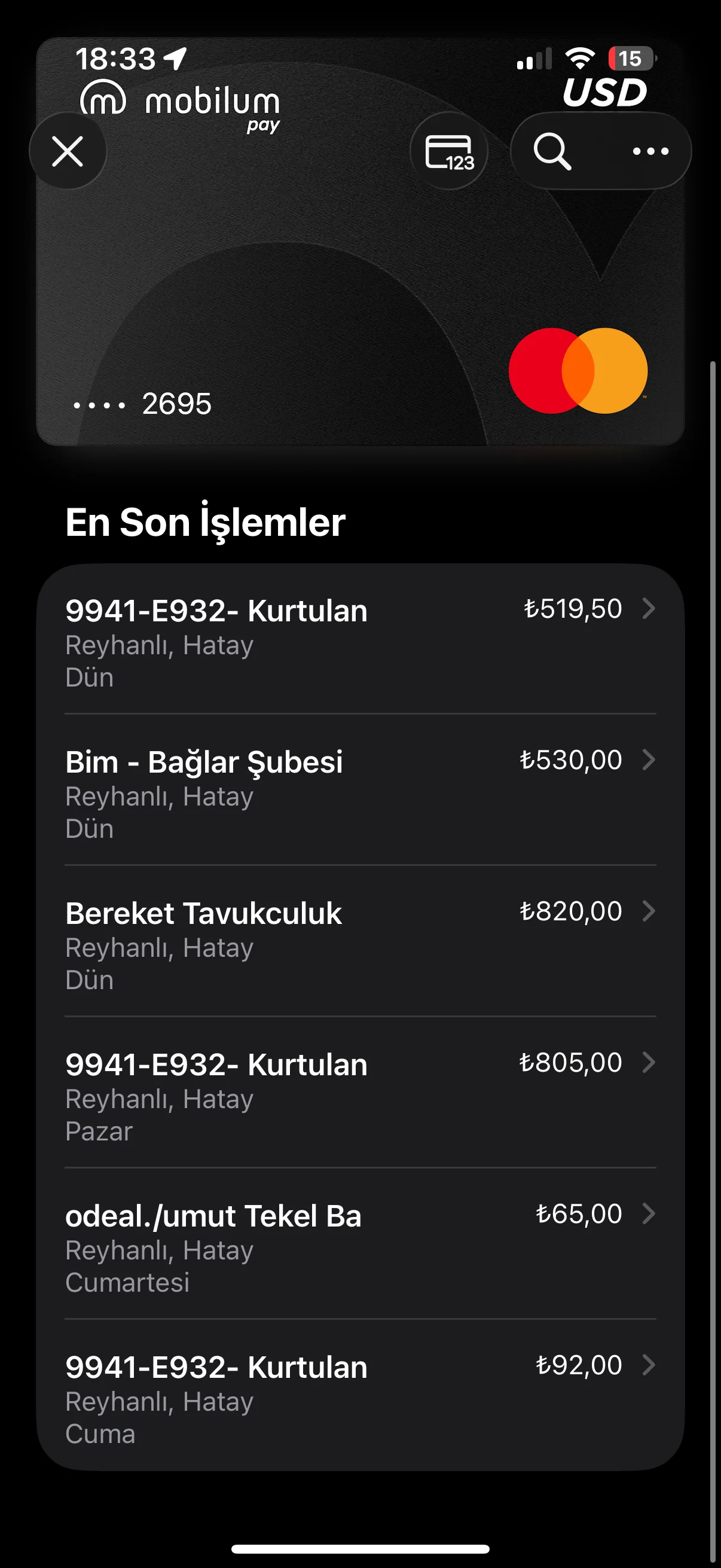Viewport: 721px width, 1568px height.
Task: Open the ₺92,00 Kurtulan transaction from Cuma
Action: click(x=360, y=1398)
